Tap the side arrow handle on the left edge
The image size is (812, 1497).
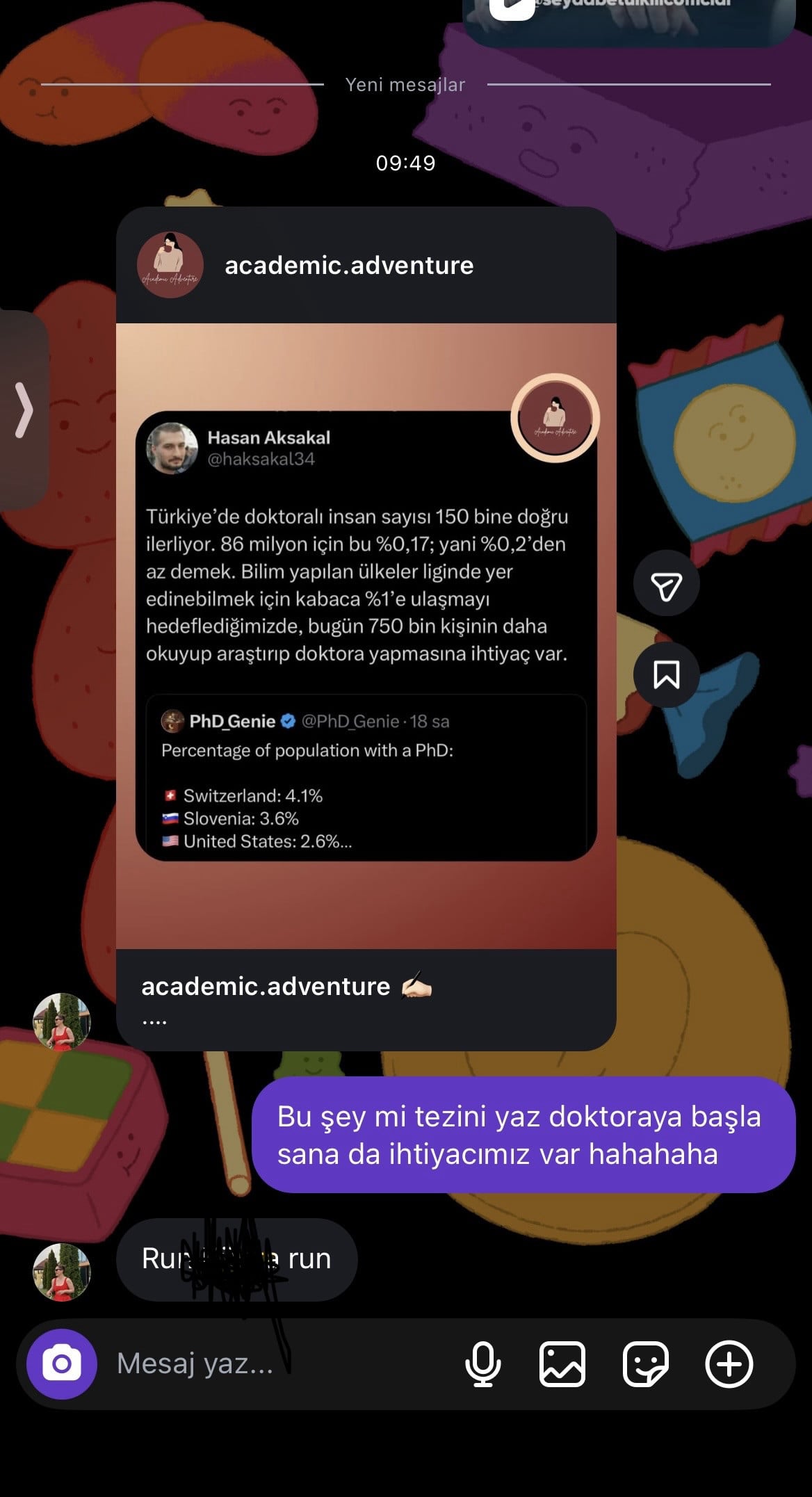coord(24,410)
